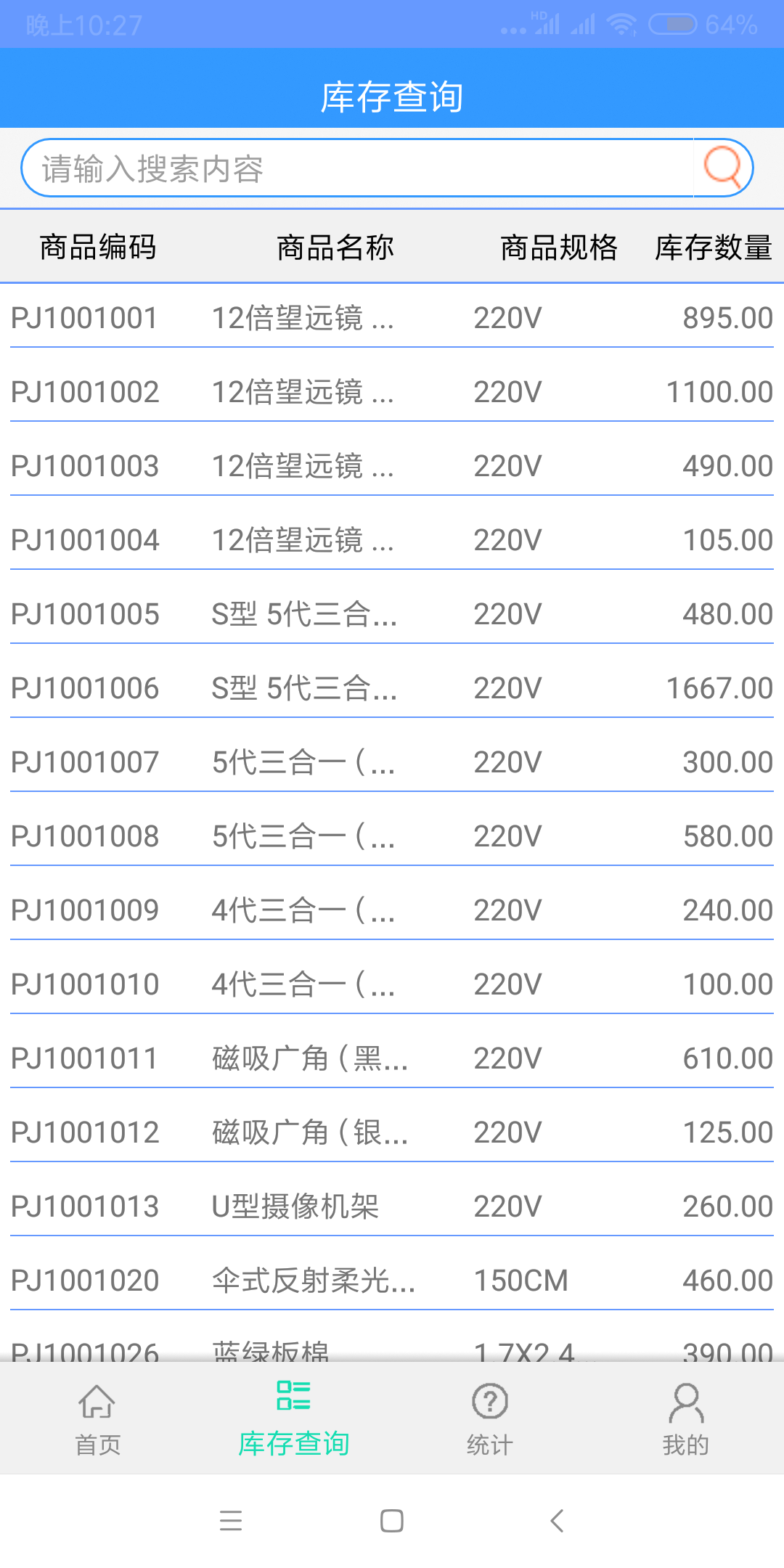Open the row for PJ1001002
The width and height of the screenshot is (784, 1568).
[392, 392]
